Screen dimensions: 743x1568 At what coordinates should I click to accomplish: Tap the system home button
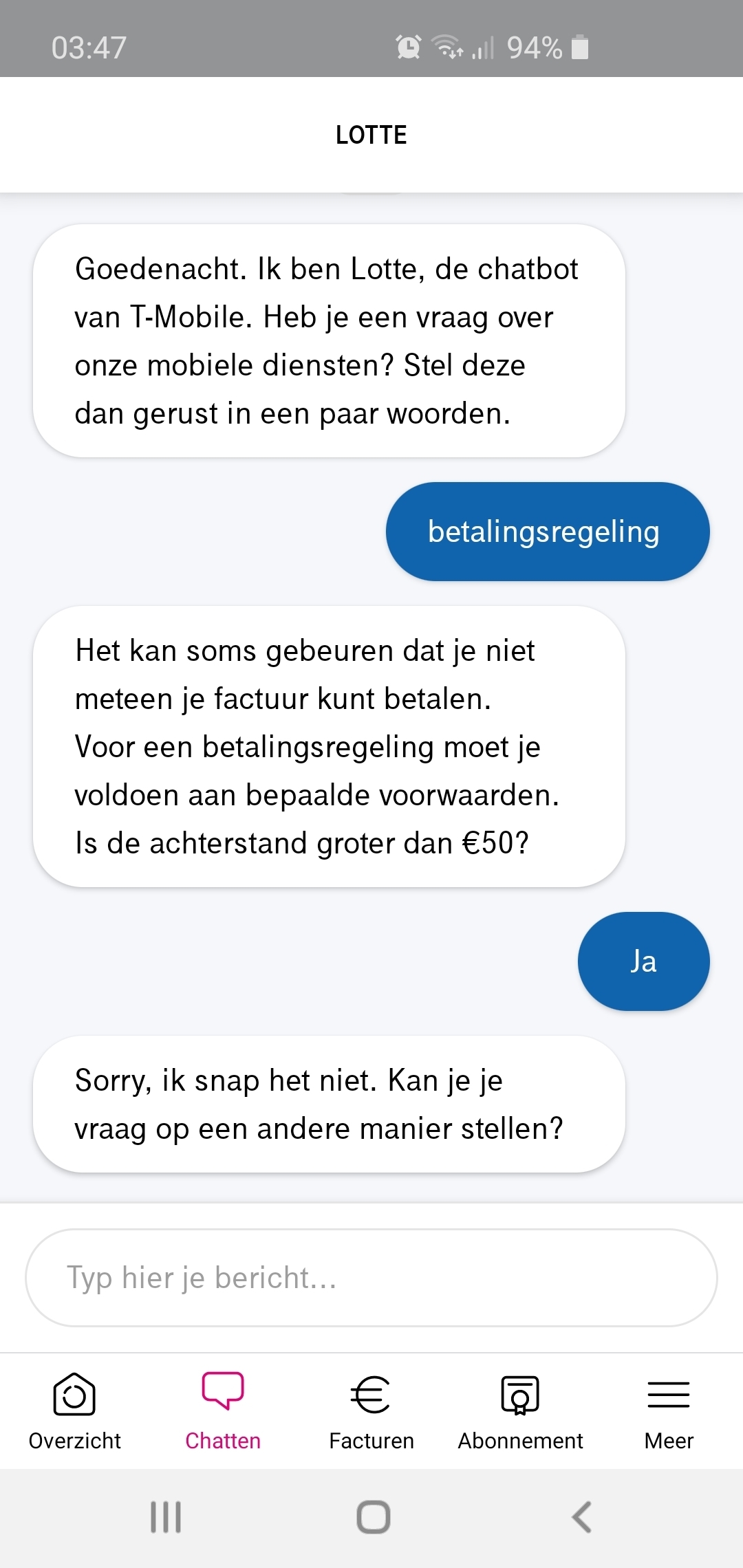click(x=373, y=1517)
